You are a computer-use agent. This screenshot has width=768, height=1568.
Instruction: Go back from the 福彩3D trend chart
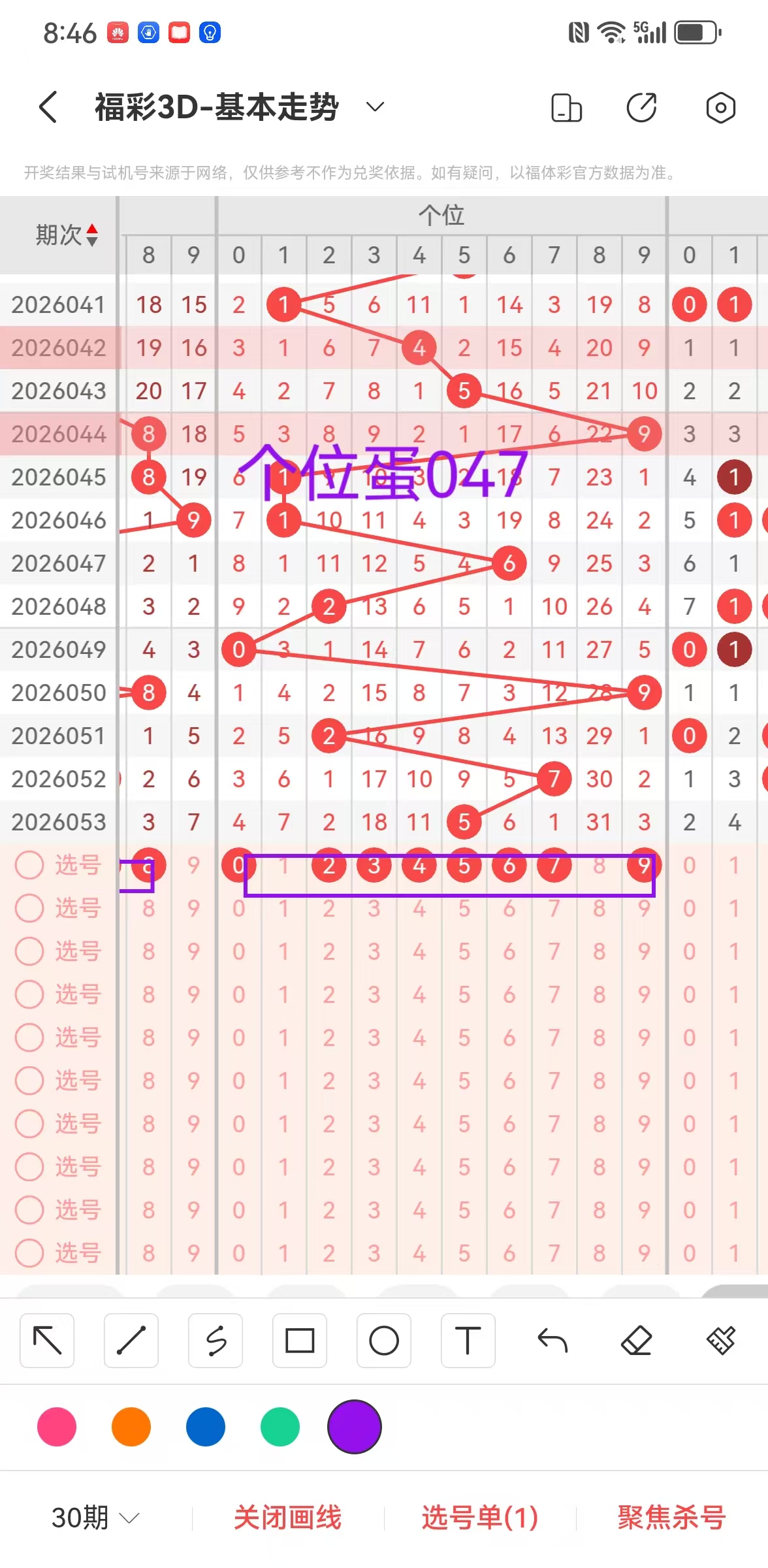pos(48,107)
